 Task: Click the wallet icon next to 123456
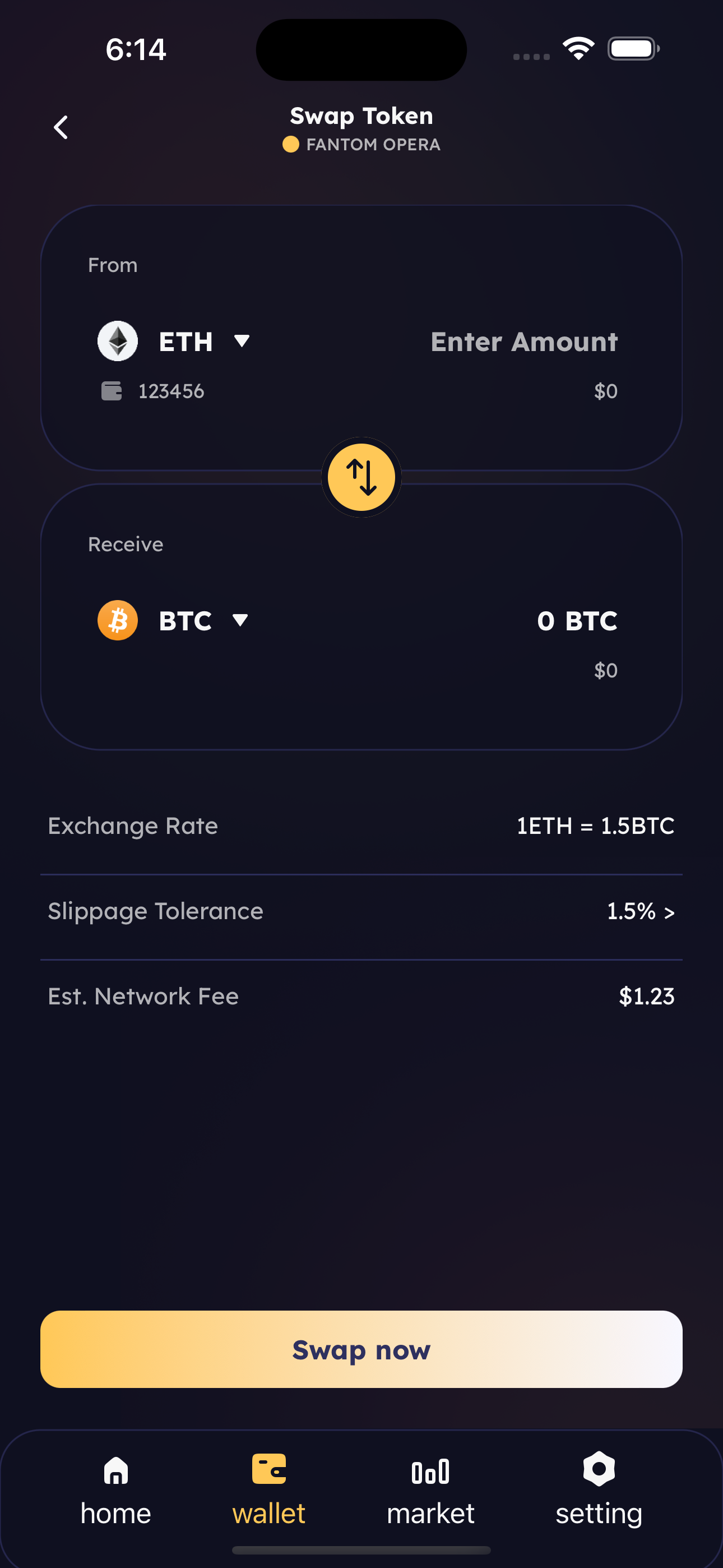pos(111,390)
